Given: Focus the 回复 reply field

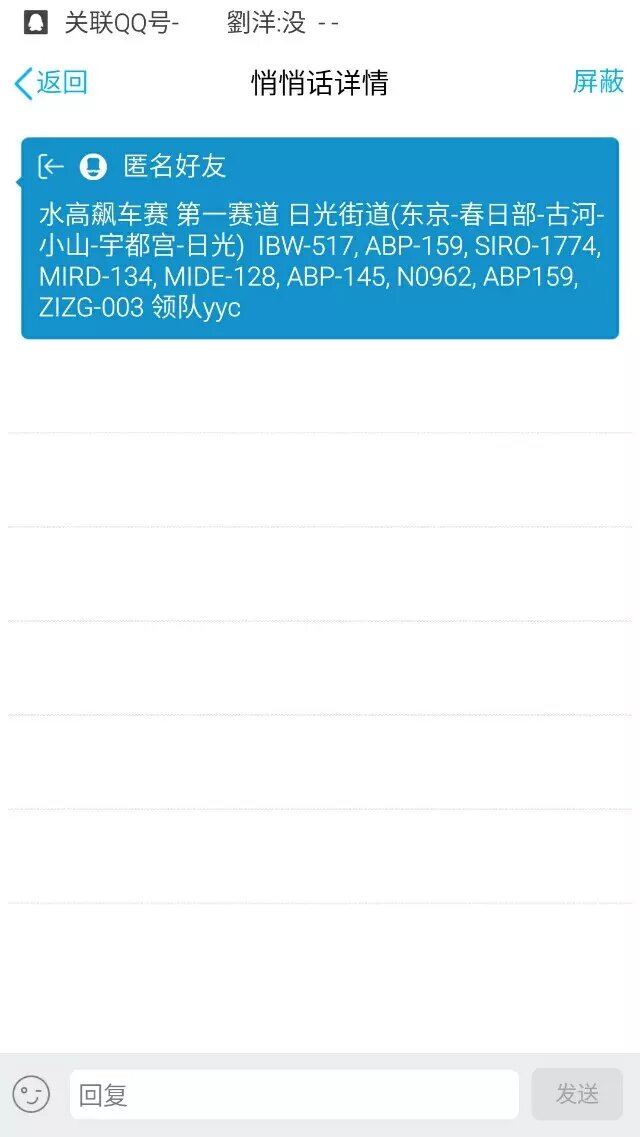Looking at the screenshot, I should (x=294, y=1095).
